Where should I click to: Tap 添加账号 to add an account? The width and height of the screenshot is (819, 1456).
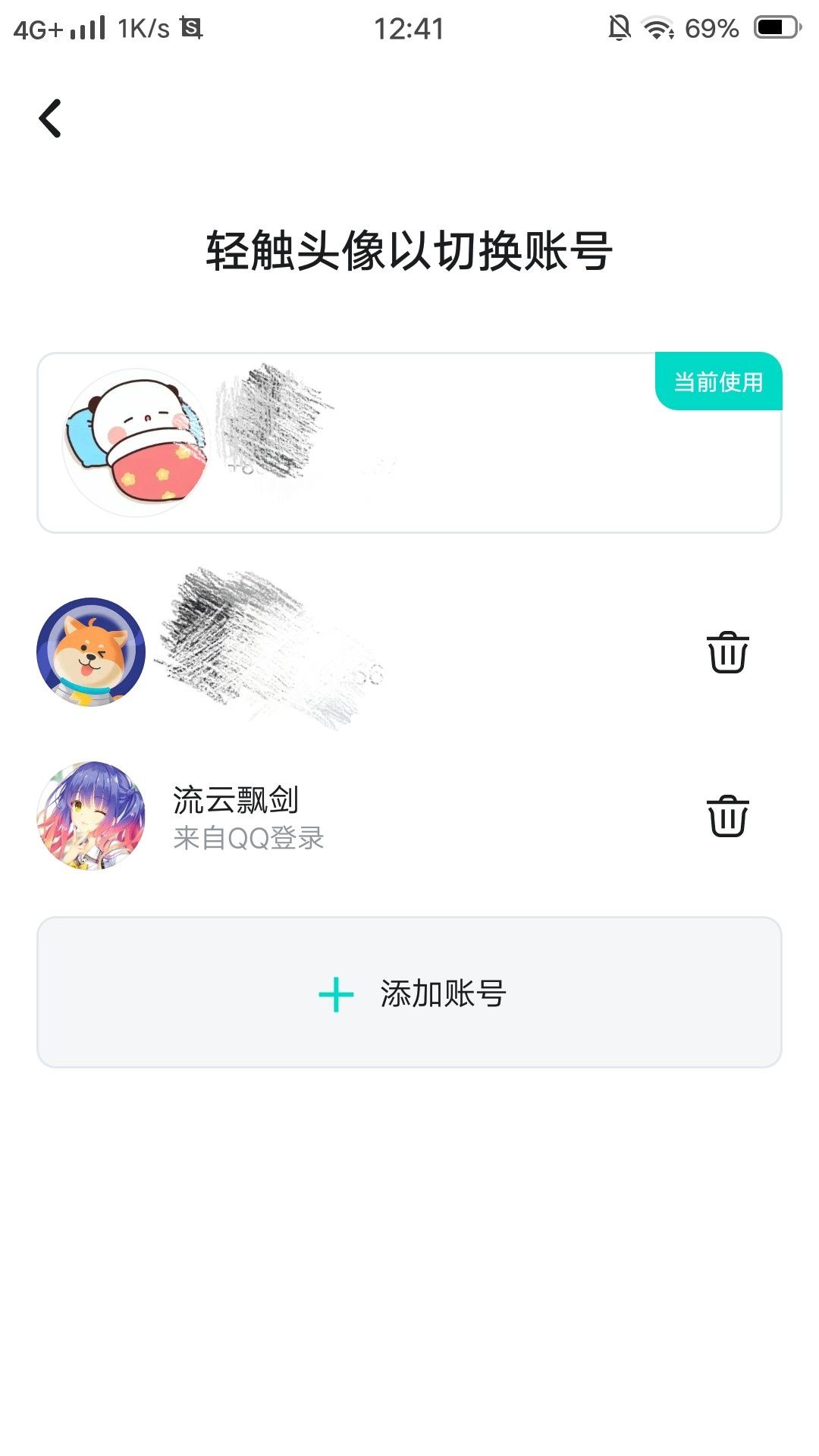click(409, 993)
